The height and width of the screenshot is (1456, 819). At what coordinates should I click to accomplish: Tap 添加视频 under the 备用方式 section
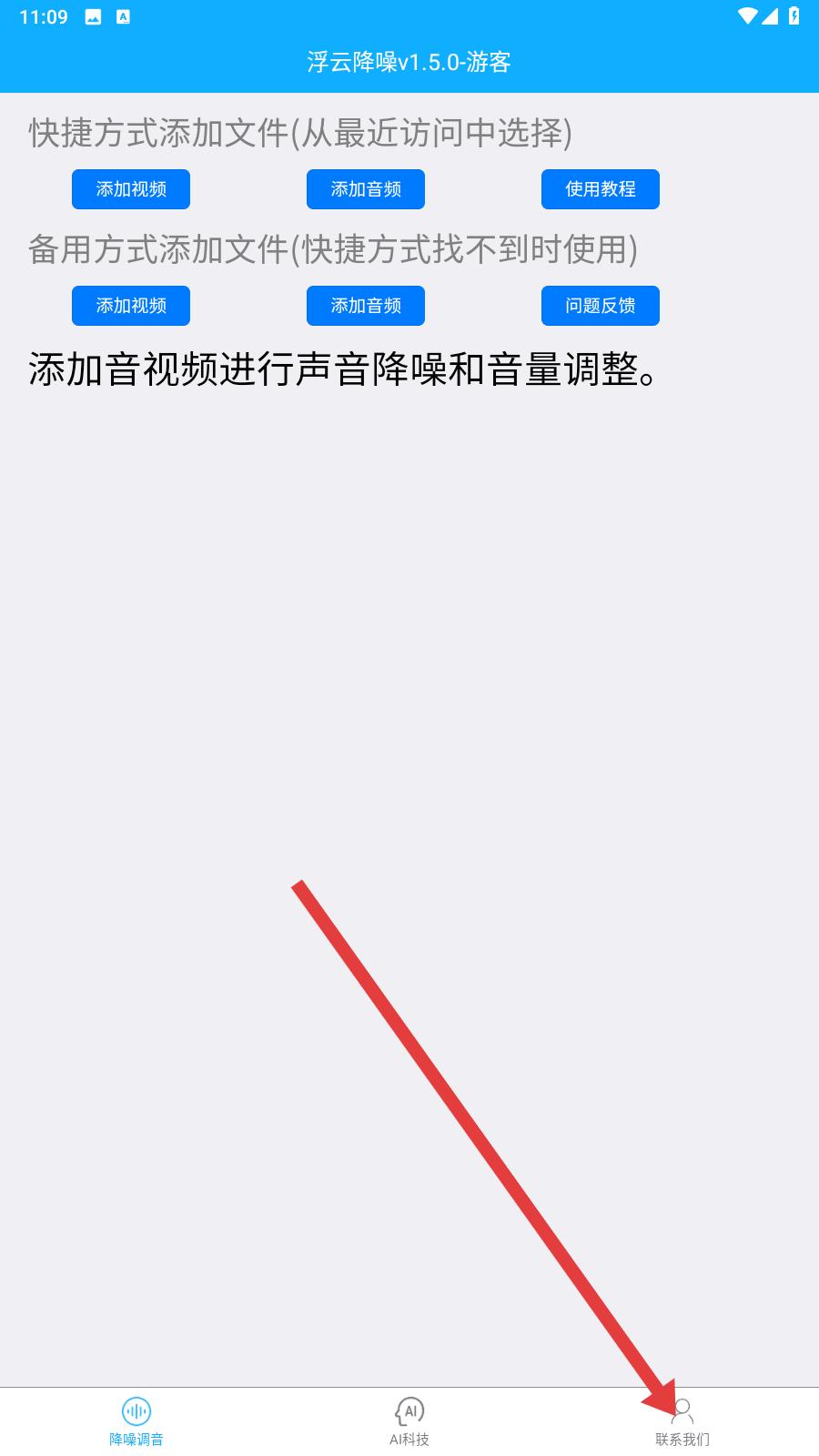(x=131, y=306)
